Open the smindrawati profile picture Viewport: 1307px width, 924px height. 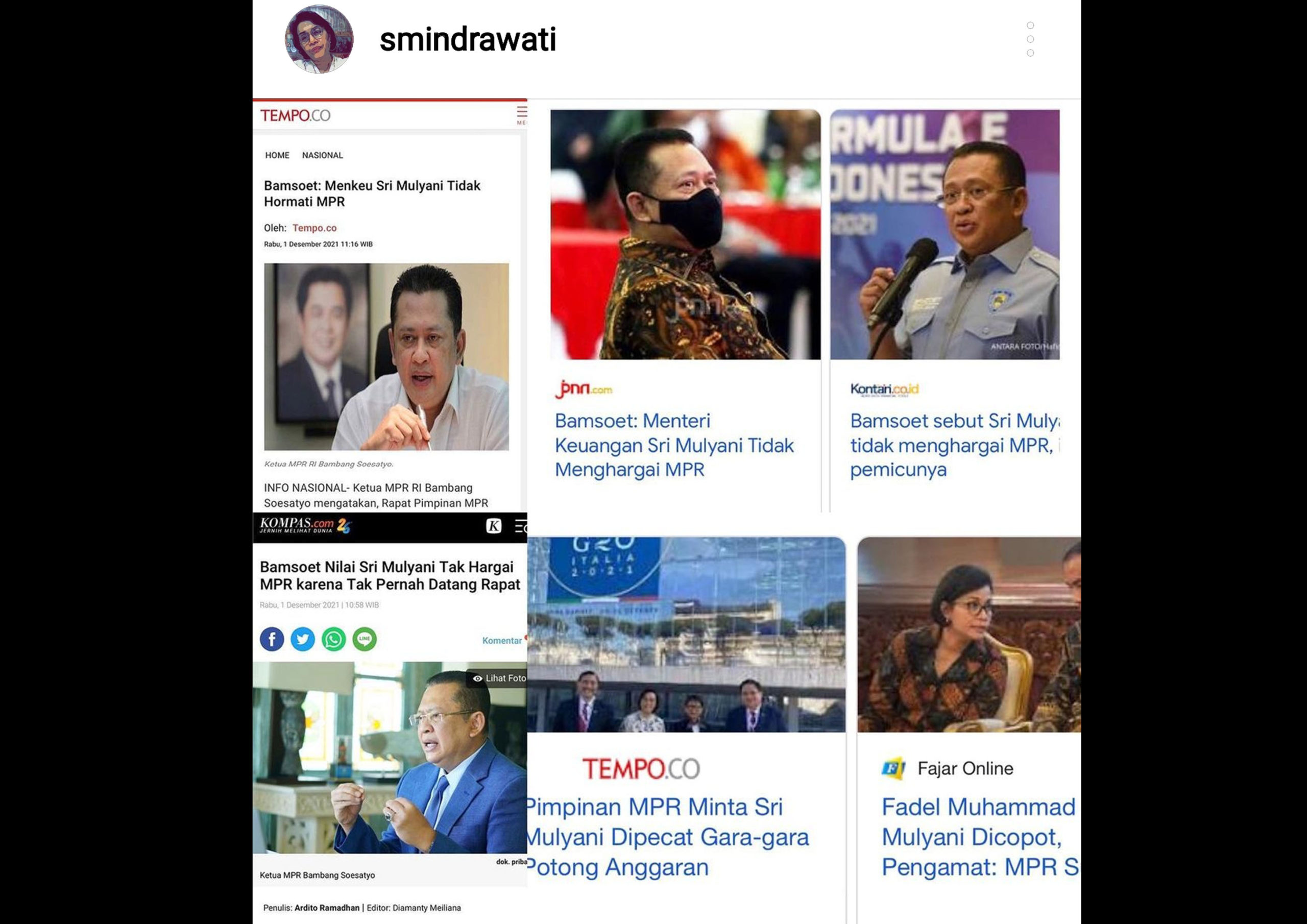(319, 39)
